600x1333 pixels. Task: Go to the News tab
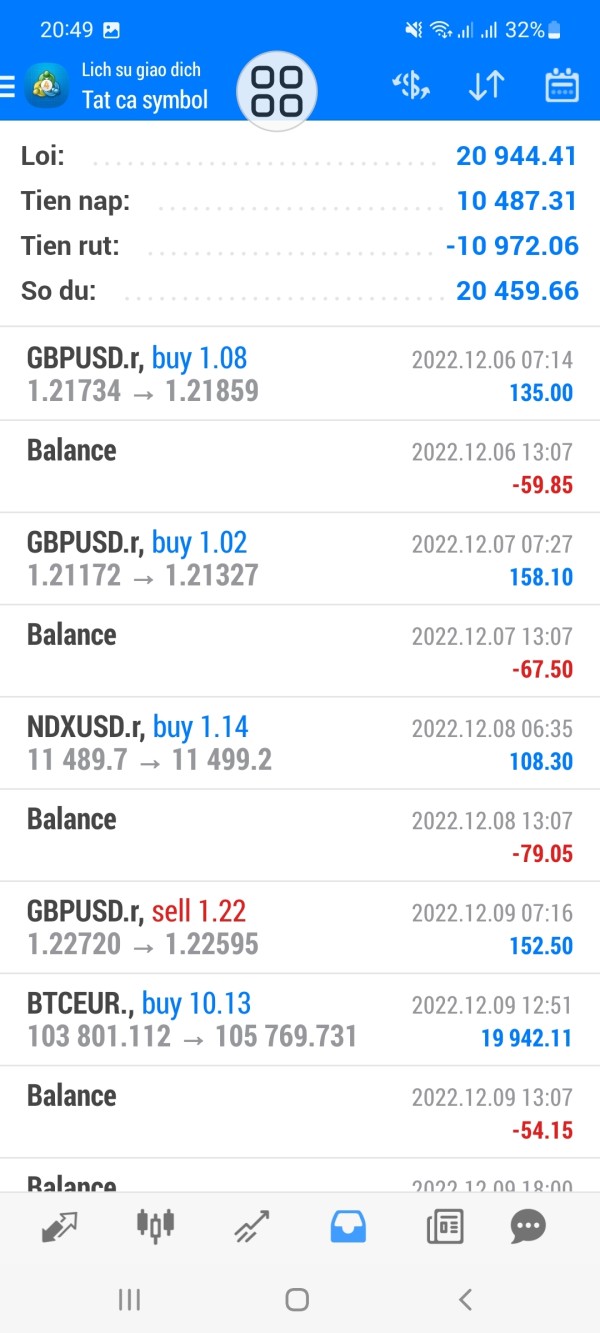pos(445,1226)
